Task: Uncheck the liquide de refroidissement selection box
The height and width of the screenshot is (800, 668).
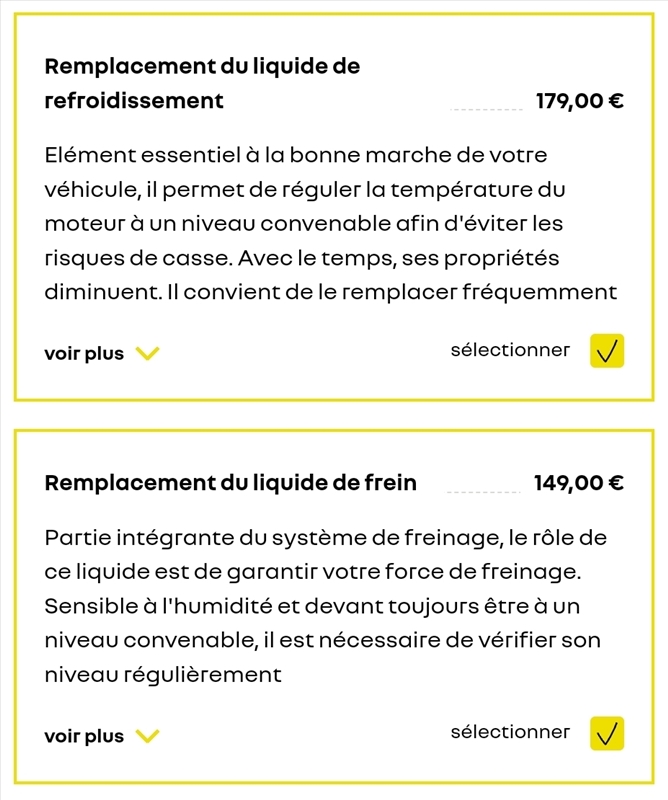Action: pyautogui.click(x=607, y=351)
